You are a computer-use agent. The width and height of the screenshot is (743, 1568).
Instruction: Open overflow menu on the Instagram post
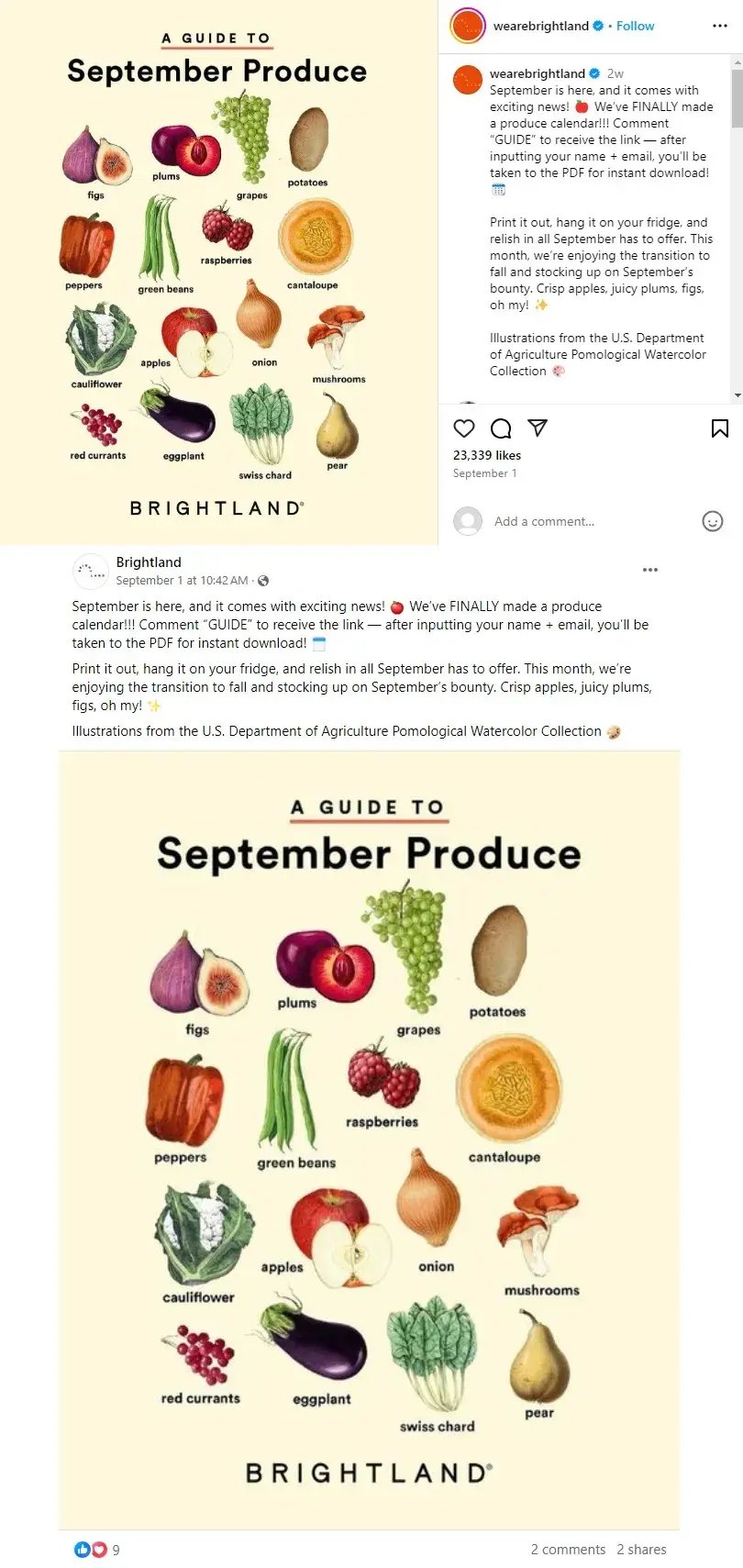(719, 26)
